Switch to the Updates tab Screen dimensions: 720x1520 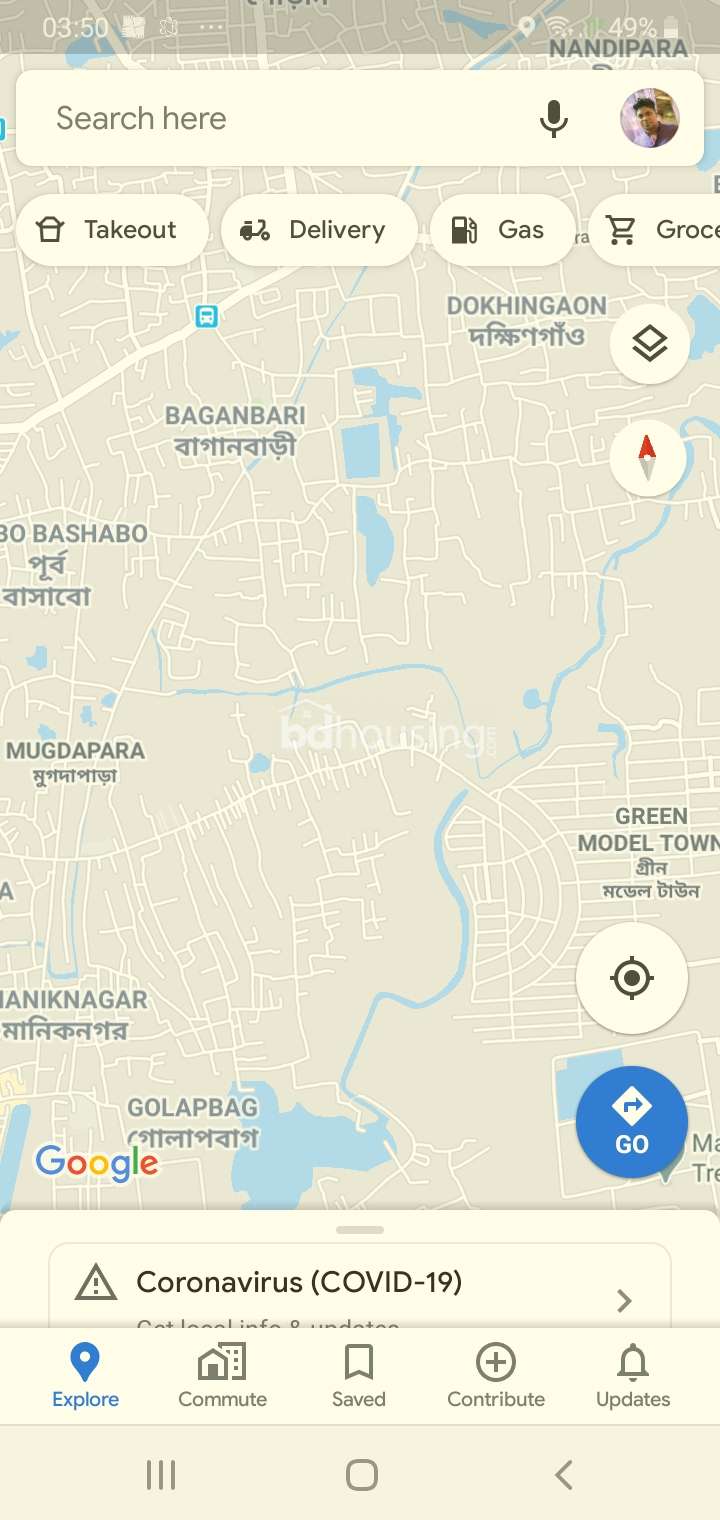click(x=633, y=1376)
